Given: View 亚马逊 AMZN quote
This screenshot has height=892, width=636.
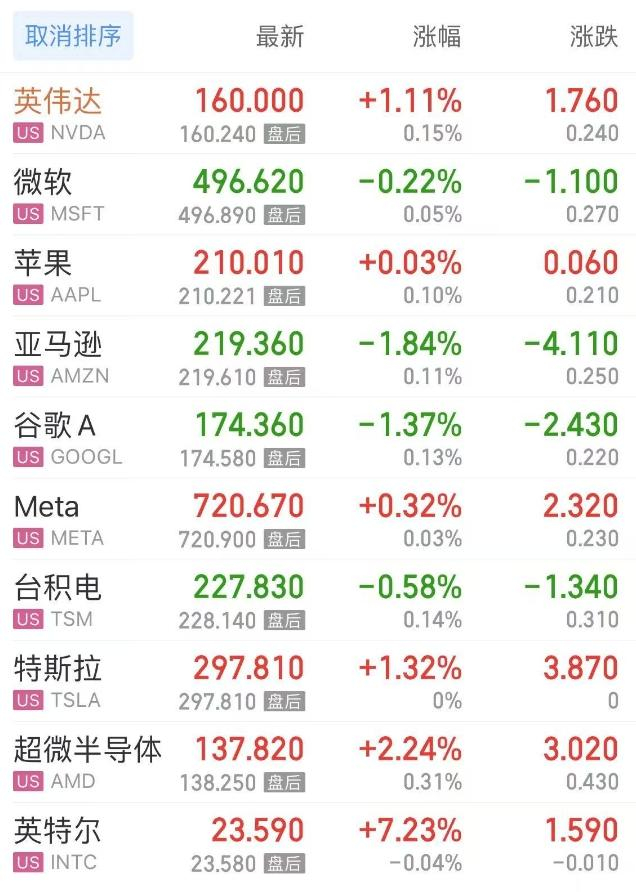Looking at the screenshot, I should [318, 357].
